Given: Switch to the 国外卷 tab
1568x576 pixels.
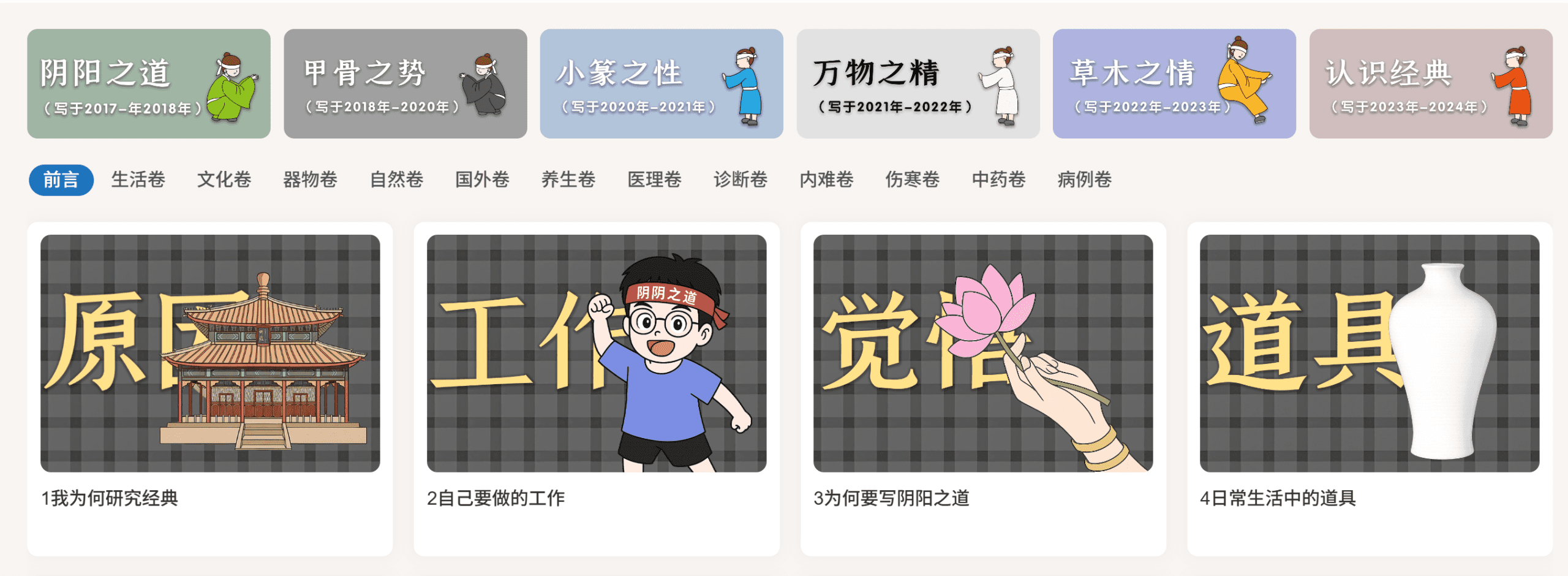Looking at the screenshot, I should pyautogui.click(x=483, y=180).
